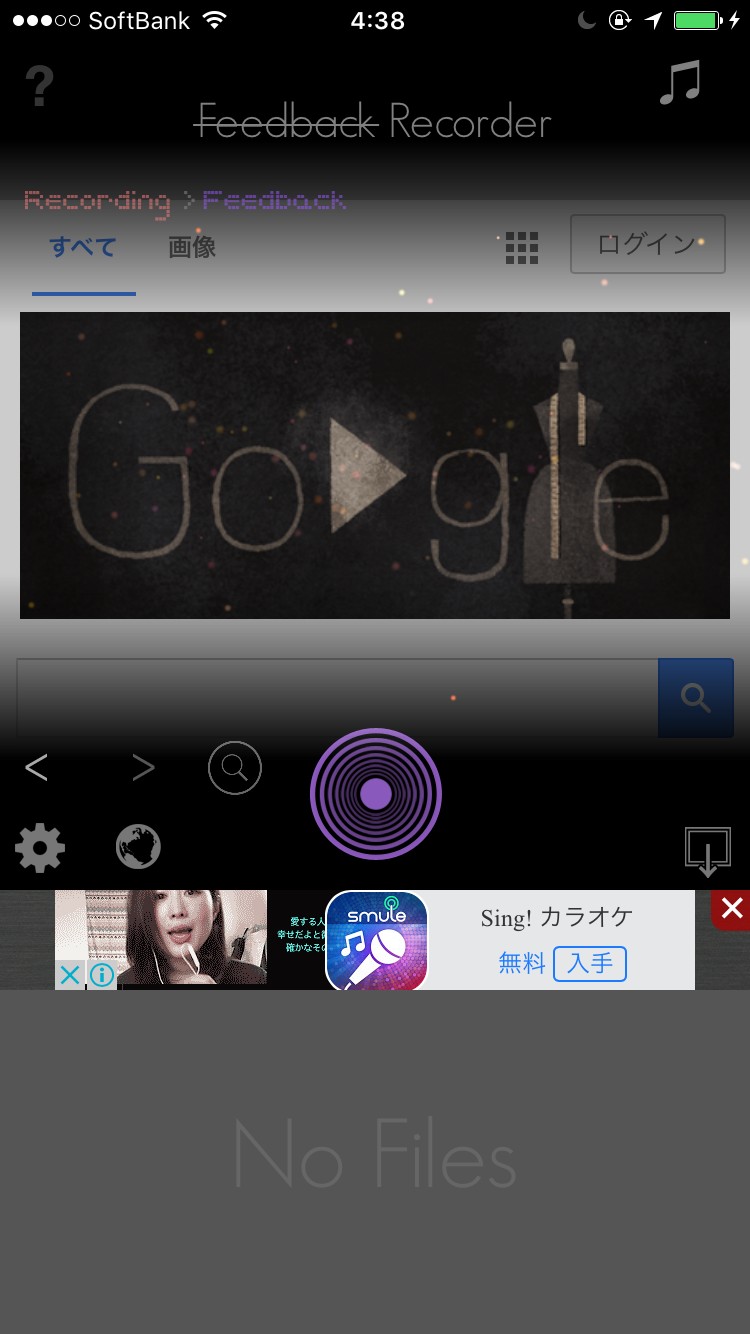Screen dimensions: 750x1334
Task: Tap 入手 on the Sing! カラオケ ad
Action: tap(590, 964)
